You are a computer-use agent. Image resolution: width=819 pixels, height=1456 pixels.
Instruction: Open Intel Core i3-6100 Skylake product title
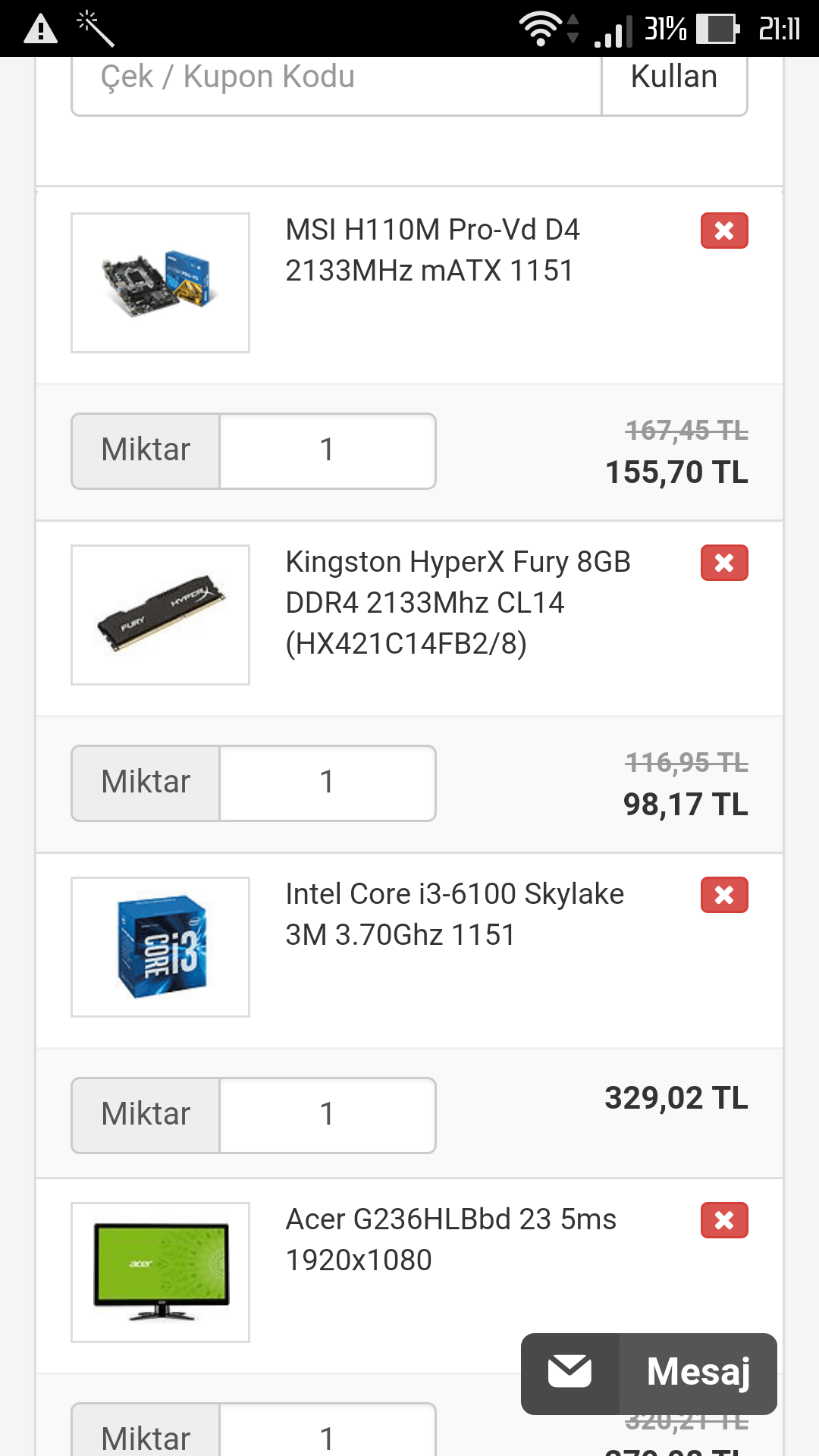[x=453, y=915]
